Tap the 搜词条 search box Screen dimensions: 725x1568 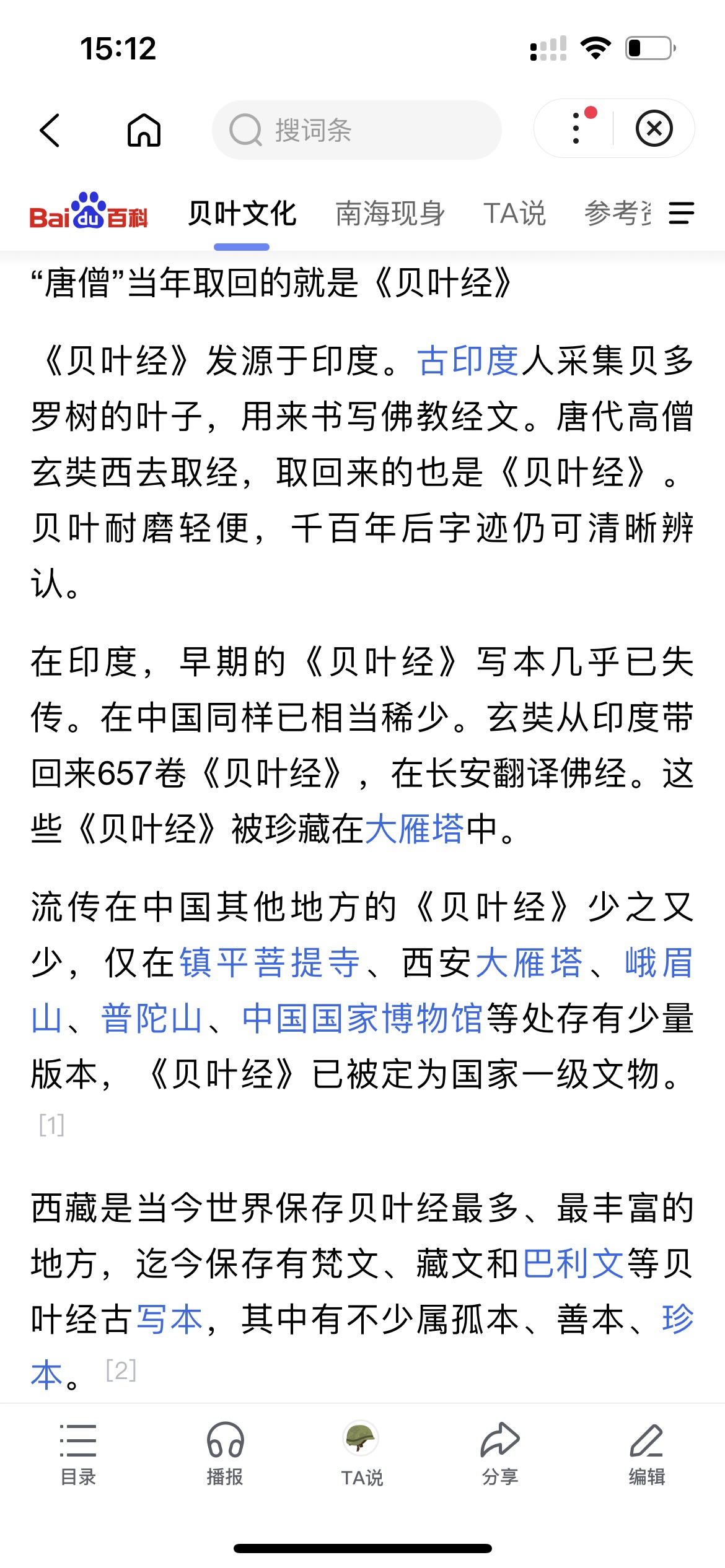point(356,130)
